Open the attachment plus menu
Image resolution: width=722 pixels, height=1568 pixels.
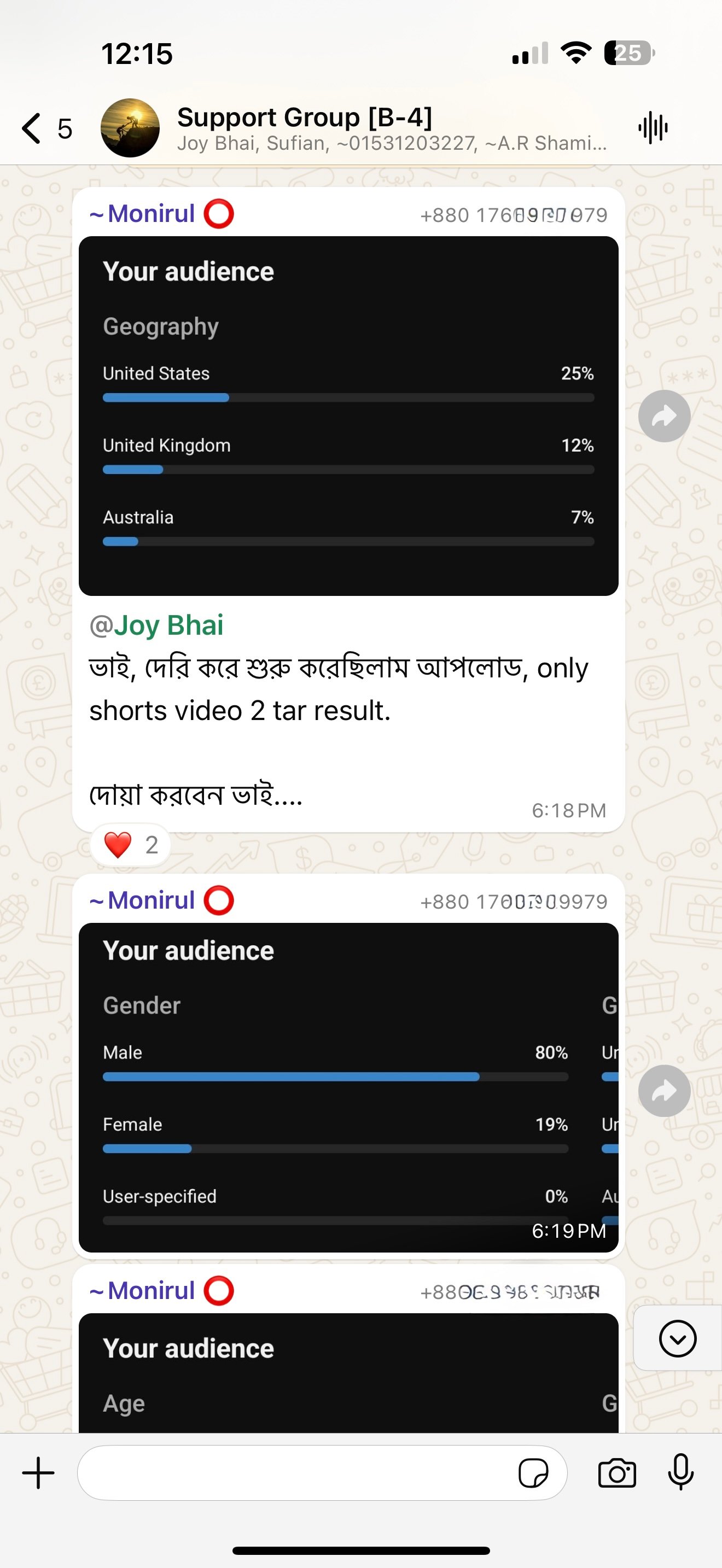pyautogui.click(x=38, y=1473)
